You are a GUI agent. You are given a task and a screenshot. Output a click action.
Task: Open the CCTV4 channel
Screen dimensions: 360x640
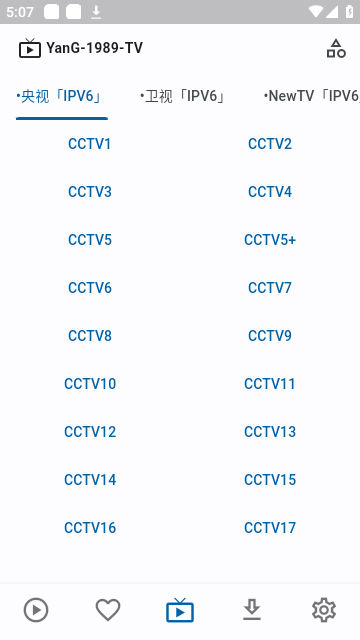(x=270, y=192)
